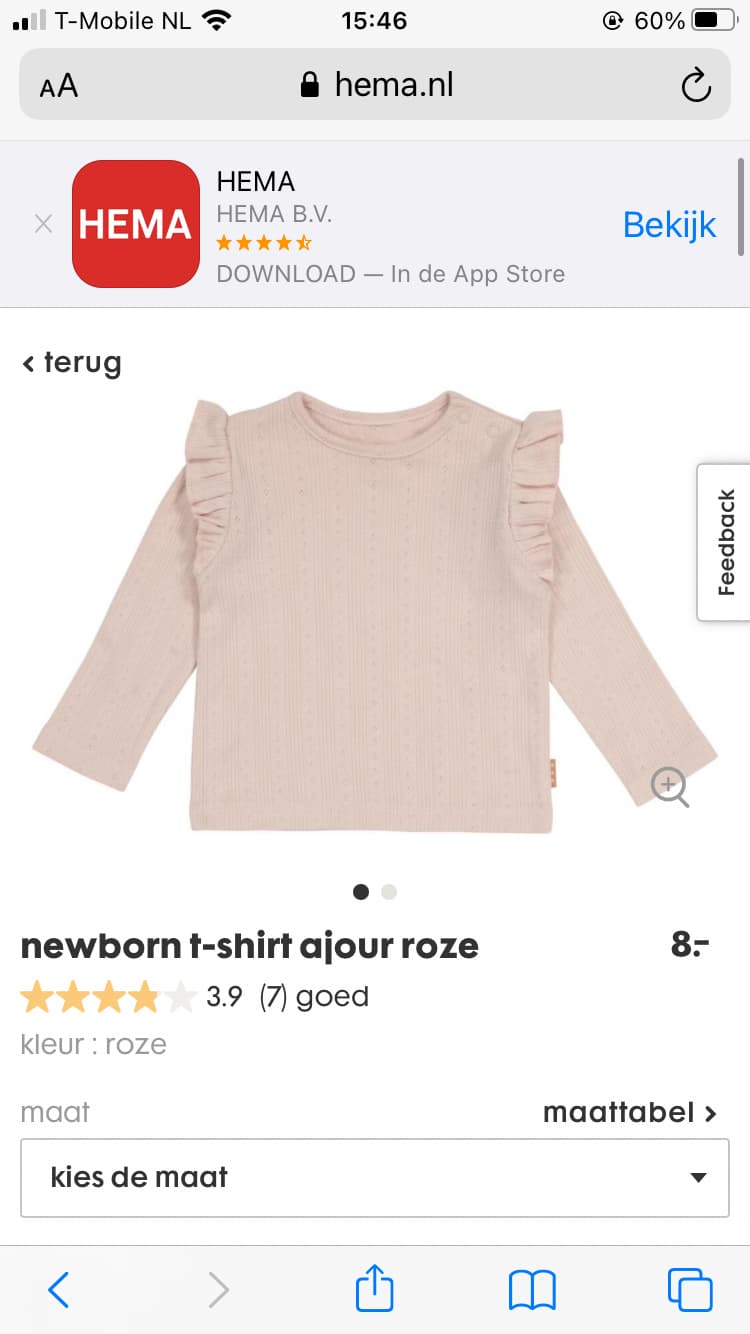This screenshot has height=1334, width=750.
Task: Show open Safari tabs
Action: [690, 1290]
